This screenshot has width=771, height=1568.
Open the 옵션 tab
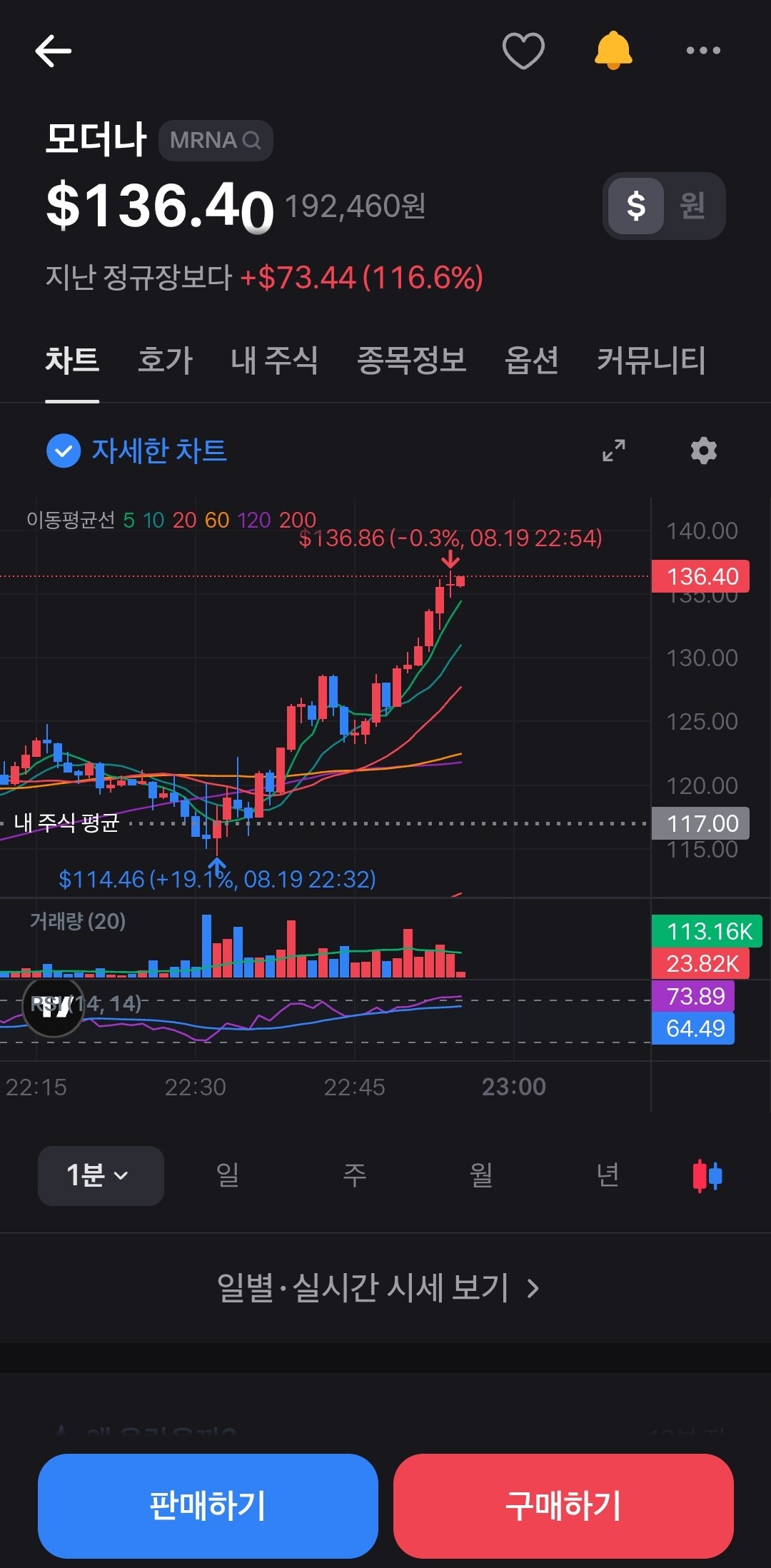(x=531, y=359)
